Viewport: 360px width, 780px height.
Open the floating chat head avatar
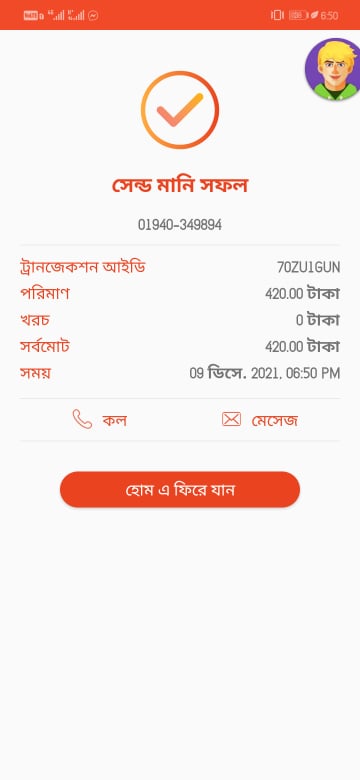[x=334, y=69]
